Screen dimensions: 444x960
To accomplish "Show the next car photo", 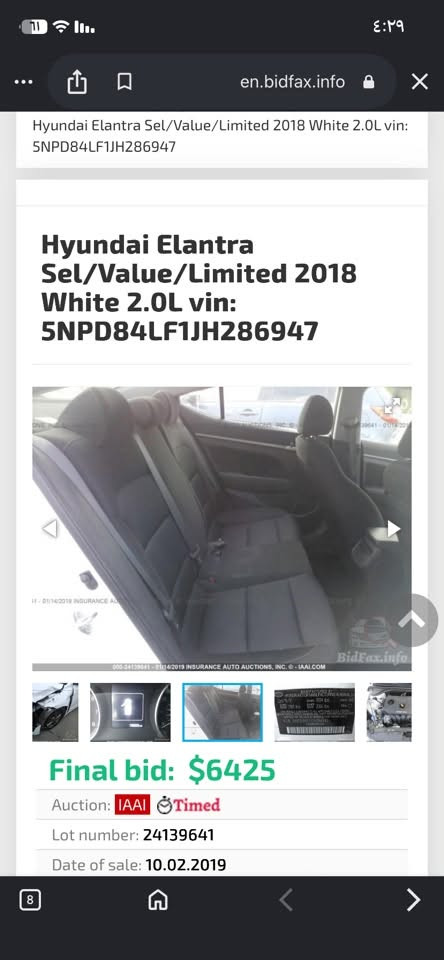I will 393,528.
